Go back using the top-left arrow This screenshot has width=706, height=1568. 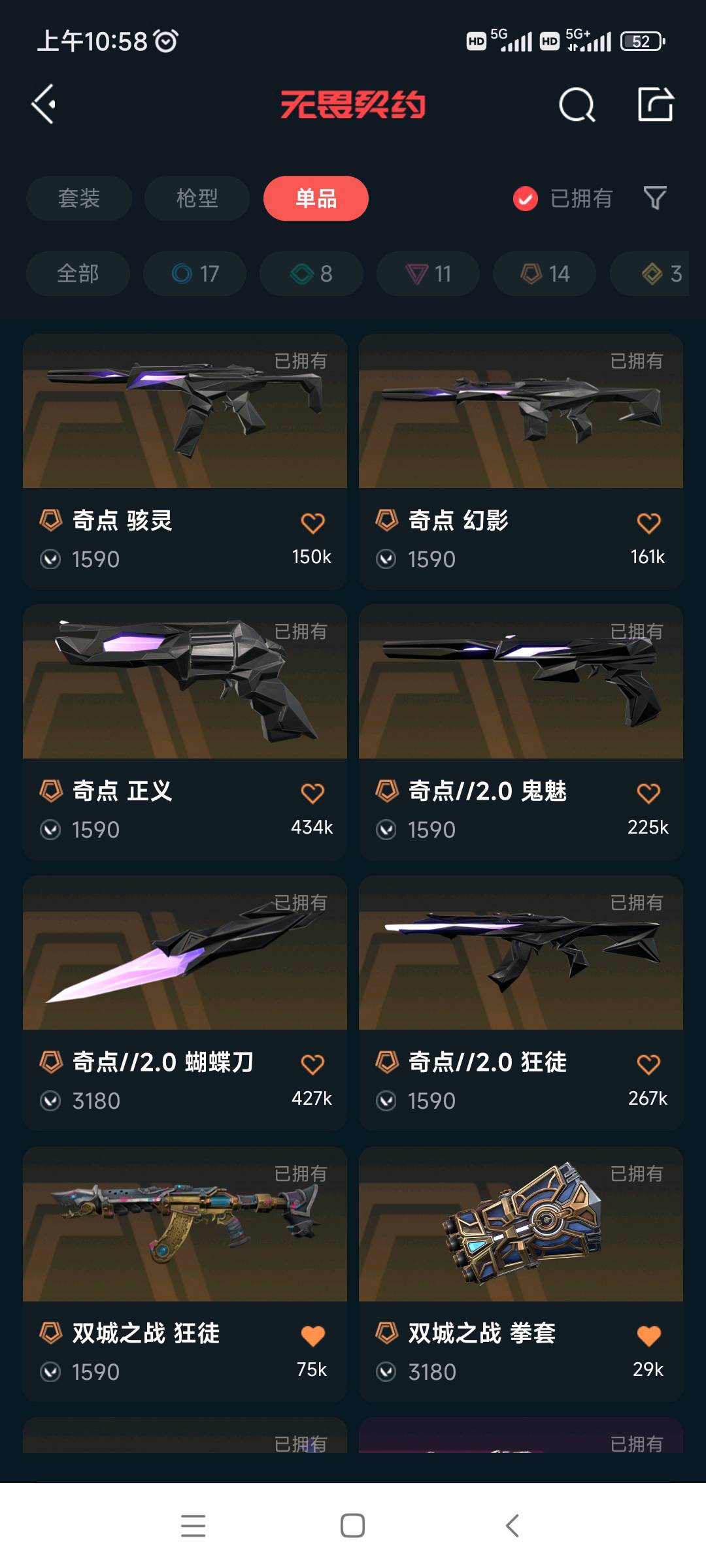(43, 105)
